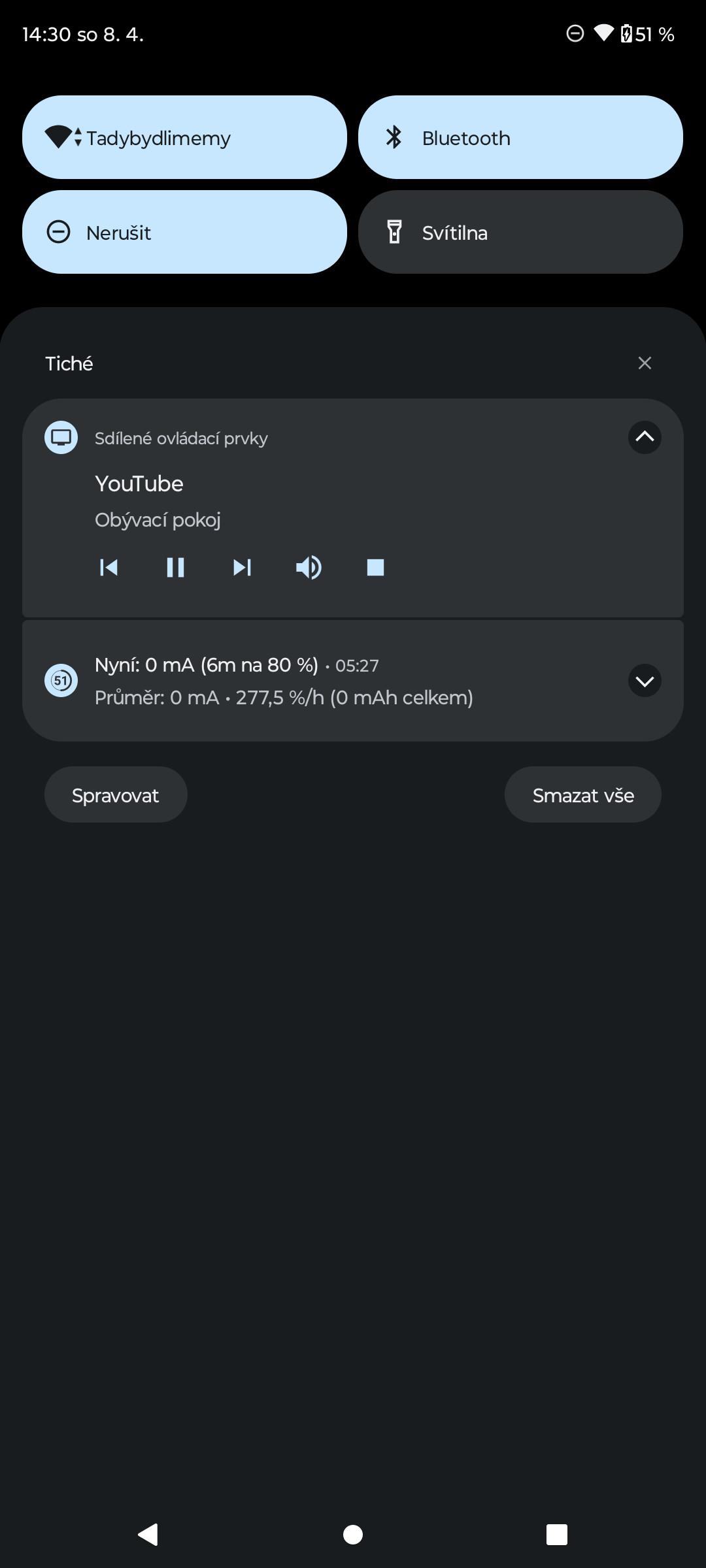Toggle the Tadybydlimemy Wi-Fi tile

point(184,137)
